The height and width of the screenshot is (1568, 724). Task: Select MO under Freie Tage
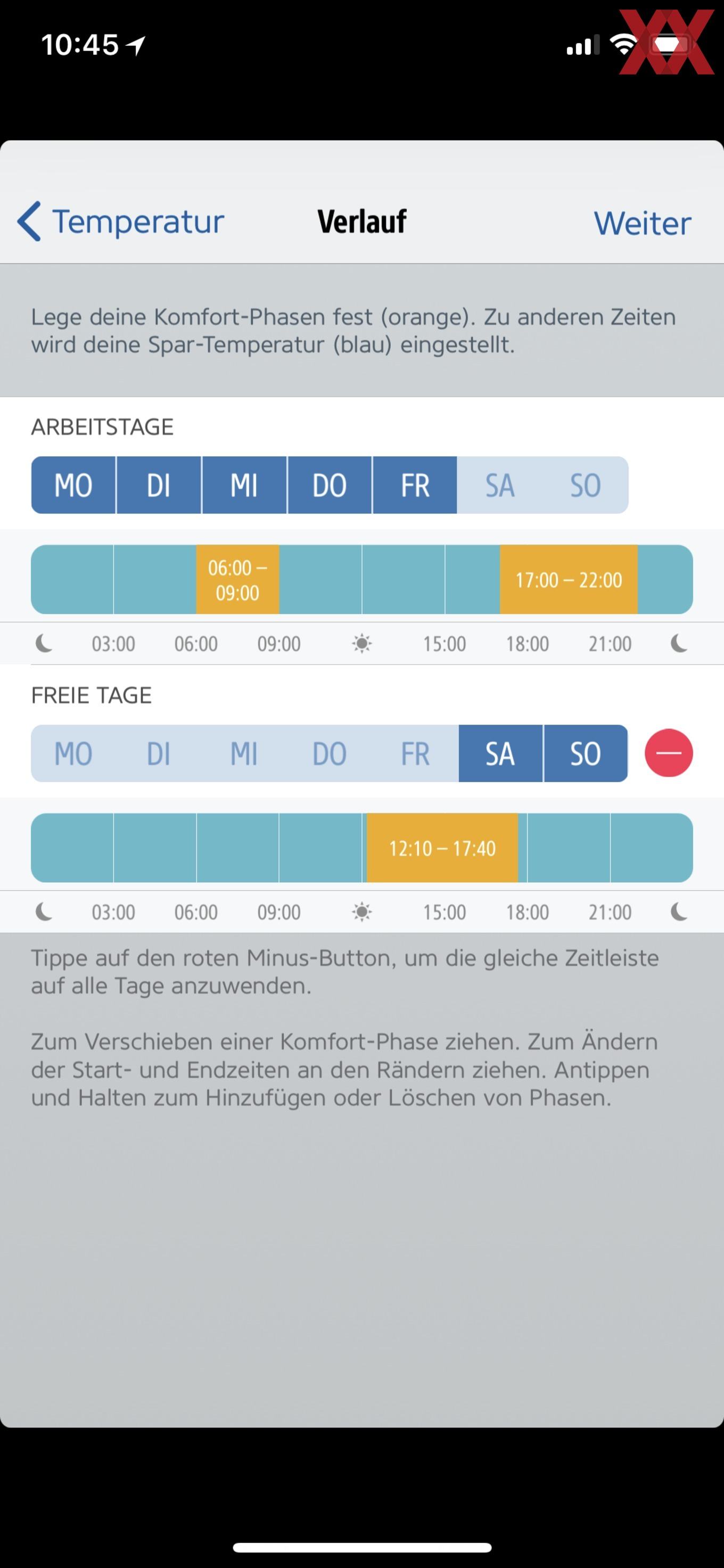click(x=73, y=753)
